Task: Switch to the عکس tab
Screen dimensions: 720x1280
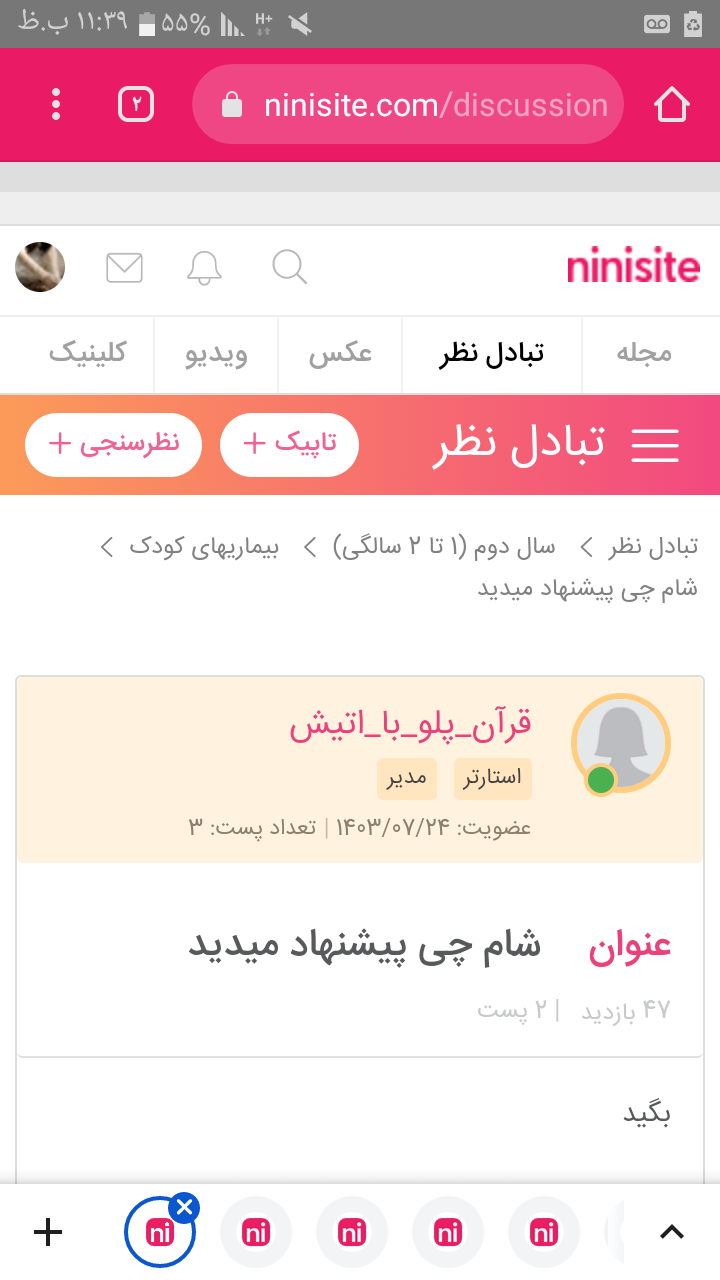Action: pyautogui.click(x=340, y=354)
